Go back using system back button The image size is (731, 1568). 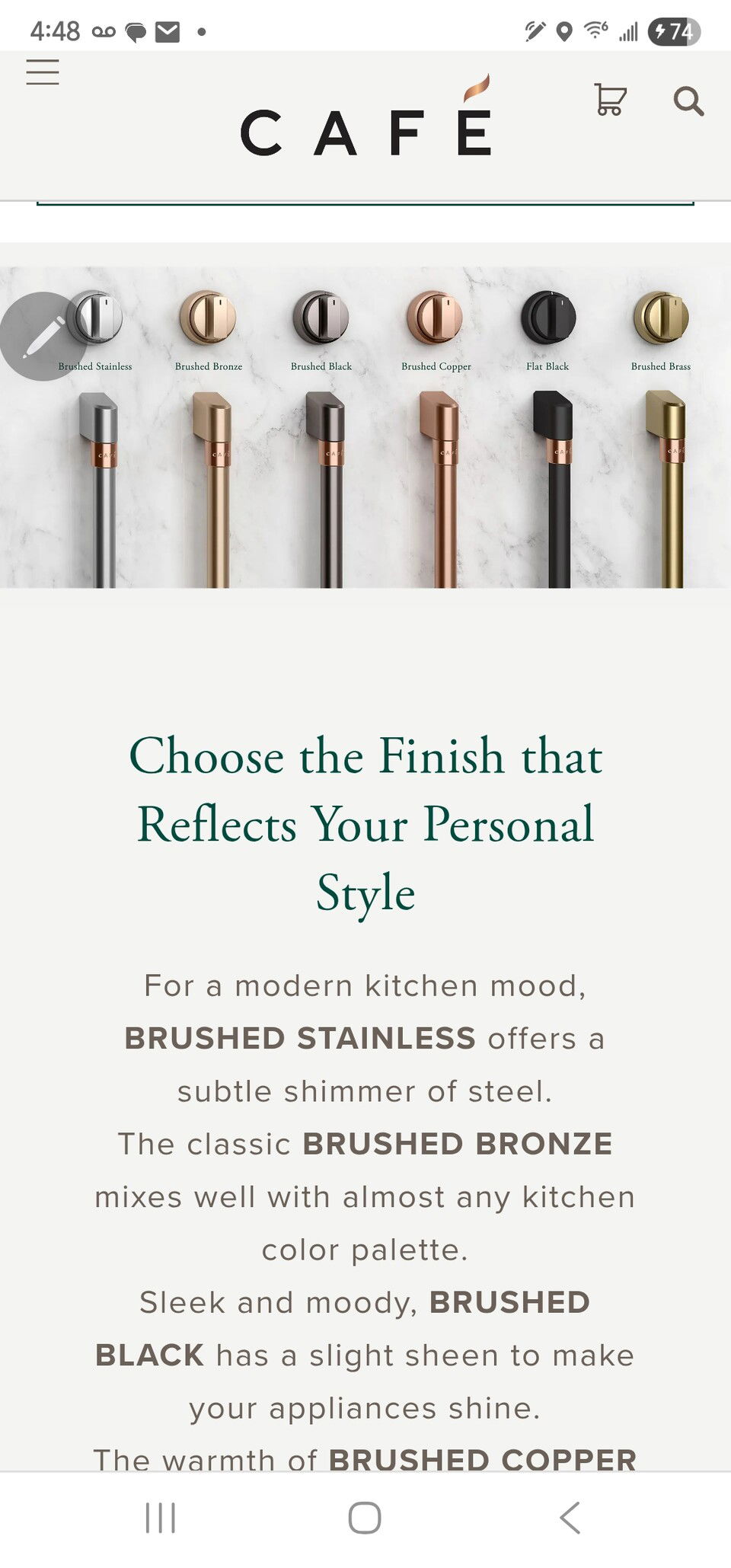click(x=570, y=1517)
